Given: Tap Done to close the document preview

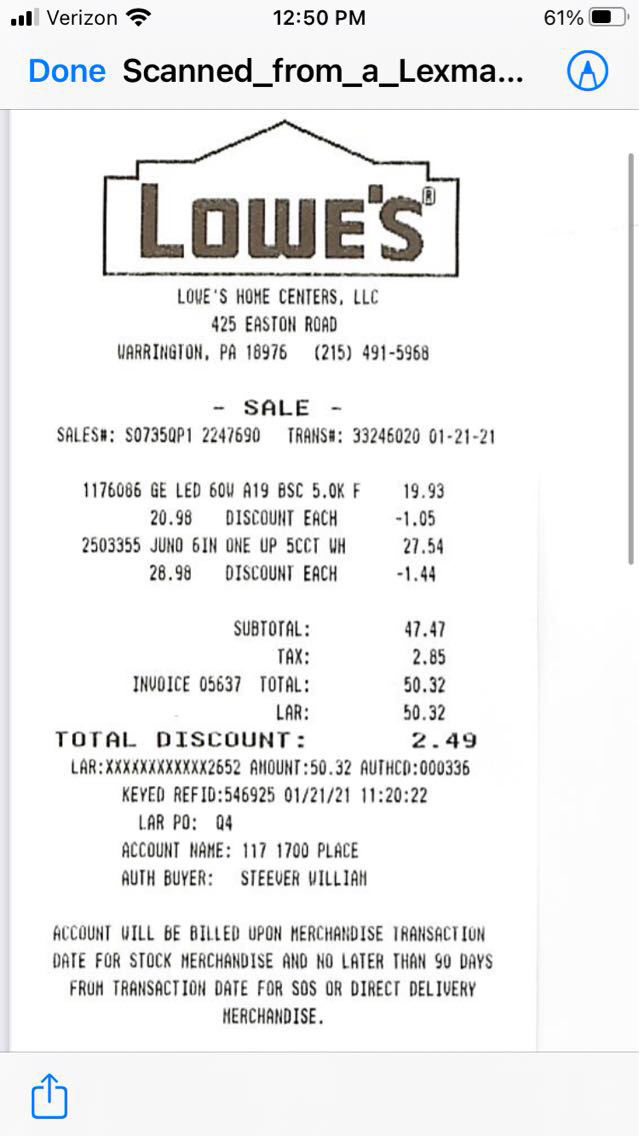Looking at the screenshot, I should [x=66, y=71].
